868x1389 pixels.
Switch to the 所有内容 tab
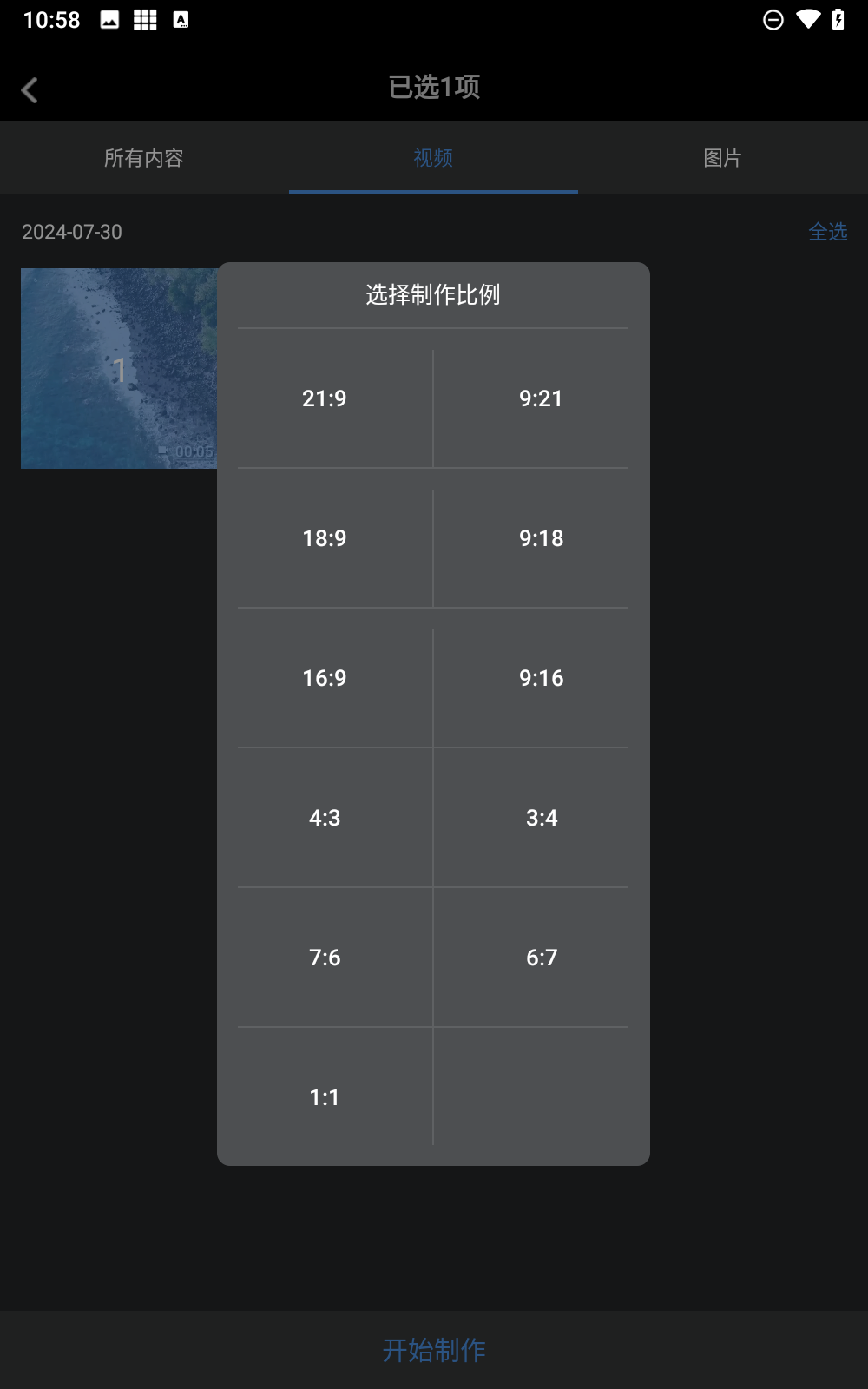click(x=144, y=158)
